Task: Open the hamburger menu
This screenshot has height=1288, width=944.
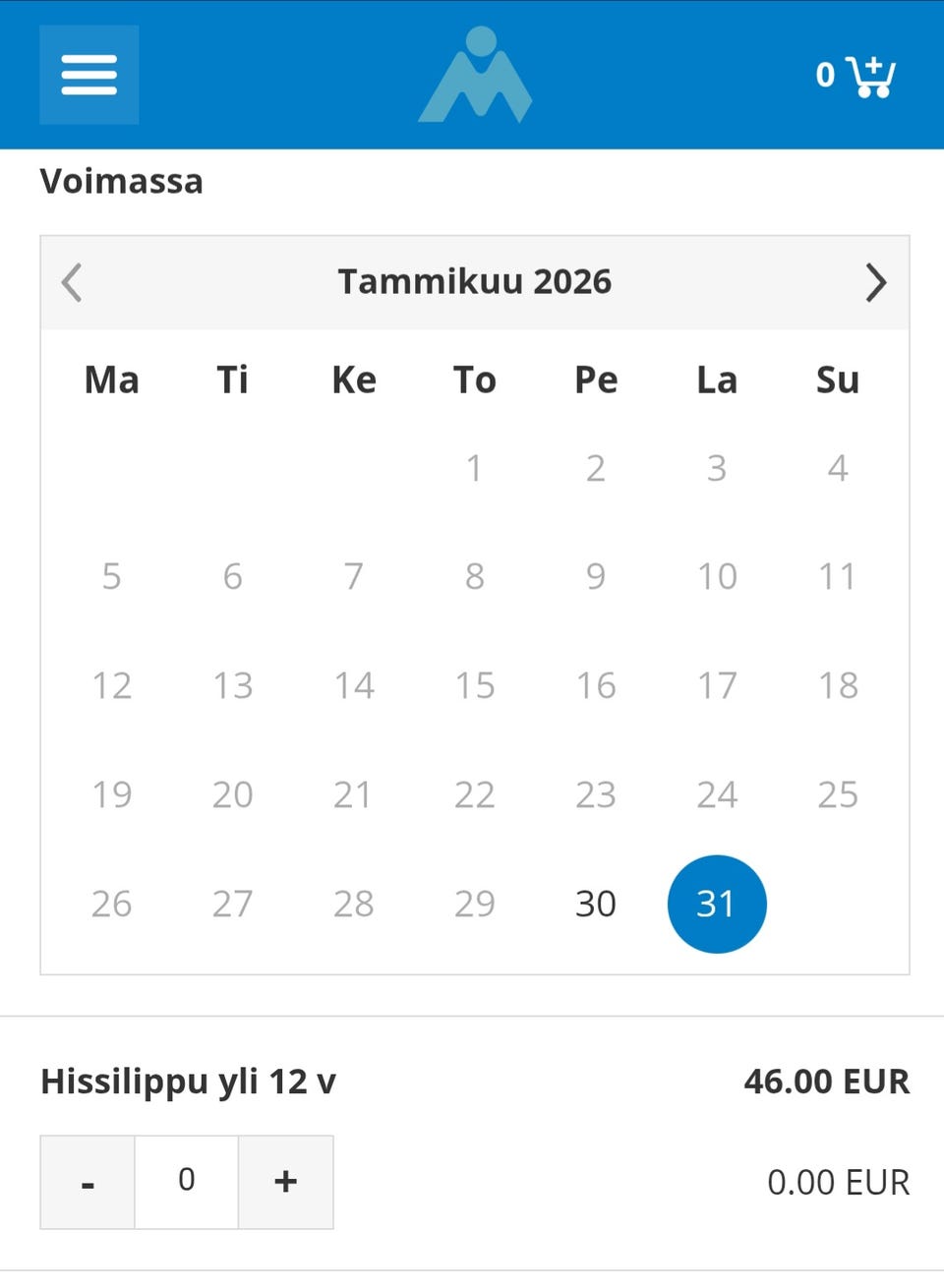Action: click(x=88, y=75)
